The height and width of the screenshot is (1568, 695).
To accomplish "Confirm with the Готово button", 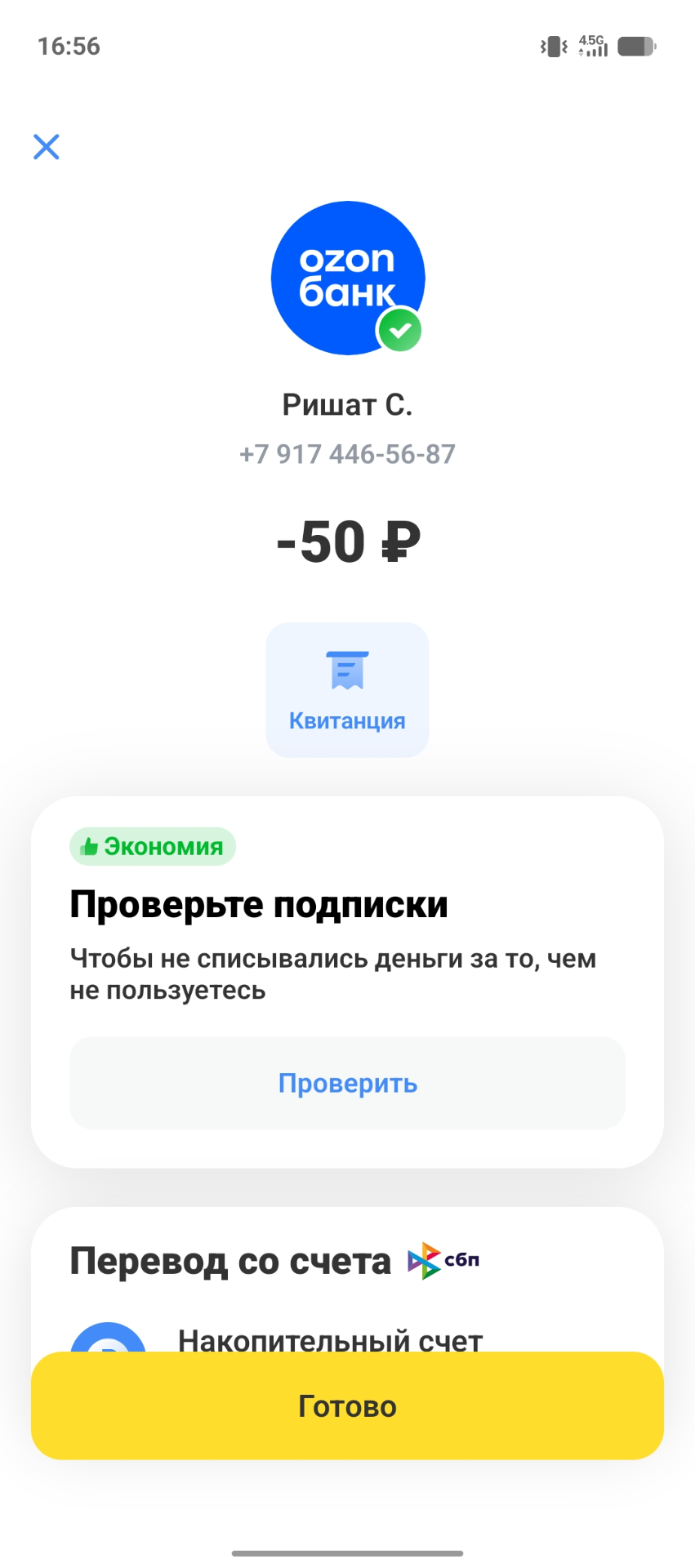I will (347, 1405).
